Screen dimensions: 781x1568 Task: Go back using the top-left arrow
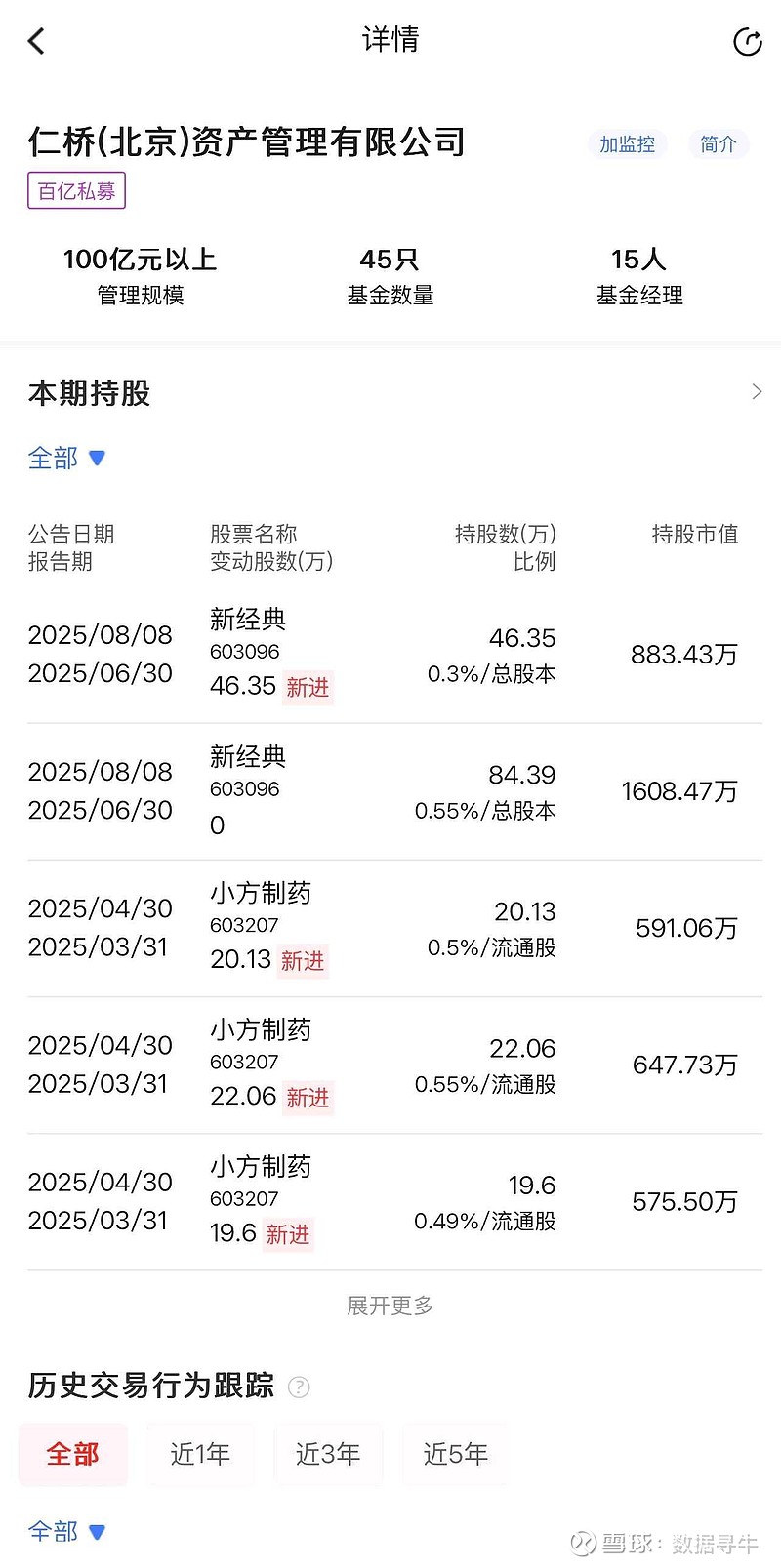pos(37,41)
